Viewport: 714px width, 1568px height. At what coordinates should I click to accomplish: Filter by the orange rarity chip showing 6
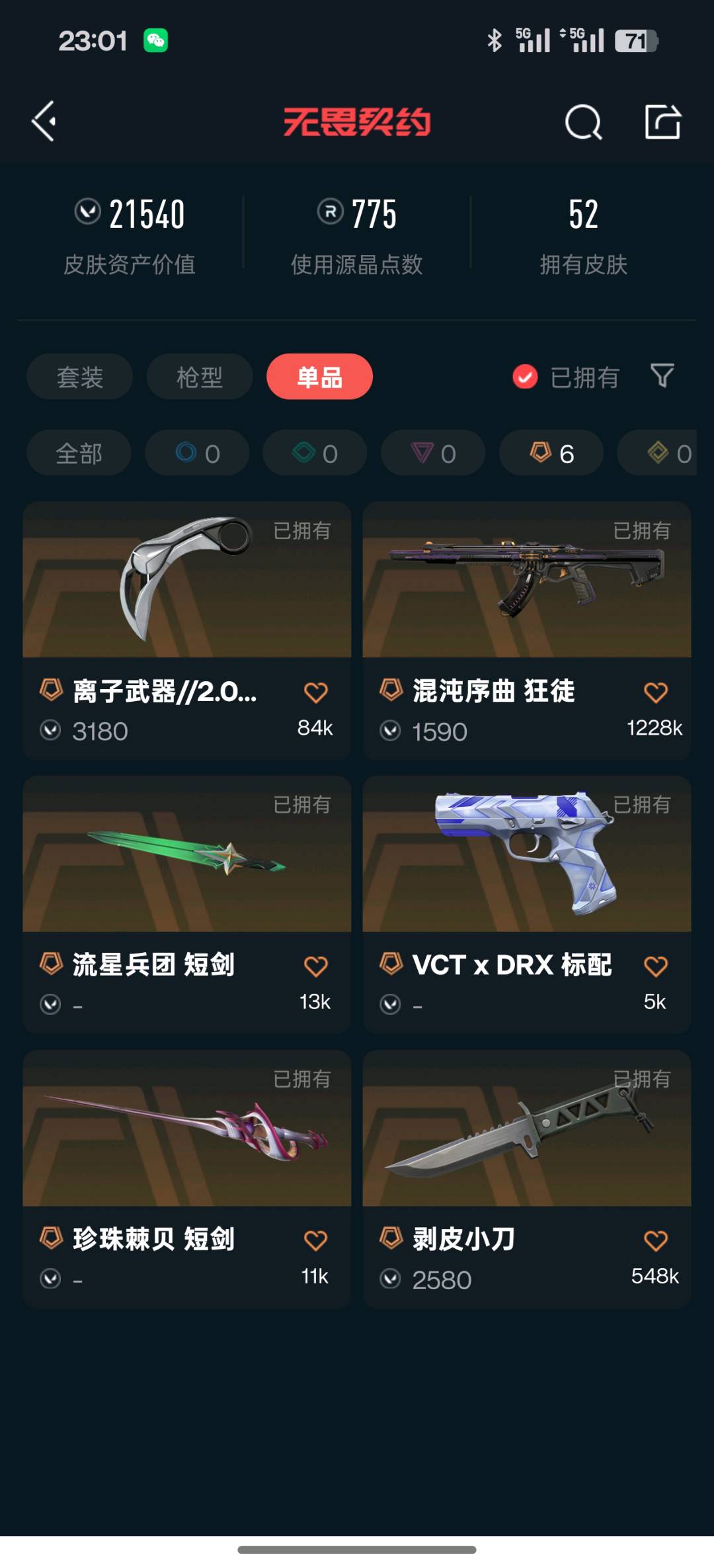point(551,454)
